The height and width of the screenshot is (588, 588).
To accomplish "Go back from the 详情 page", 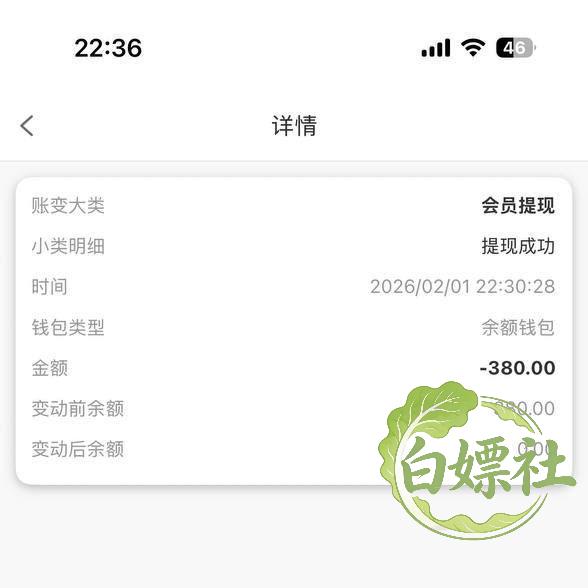I will click(x=27, y=126).
